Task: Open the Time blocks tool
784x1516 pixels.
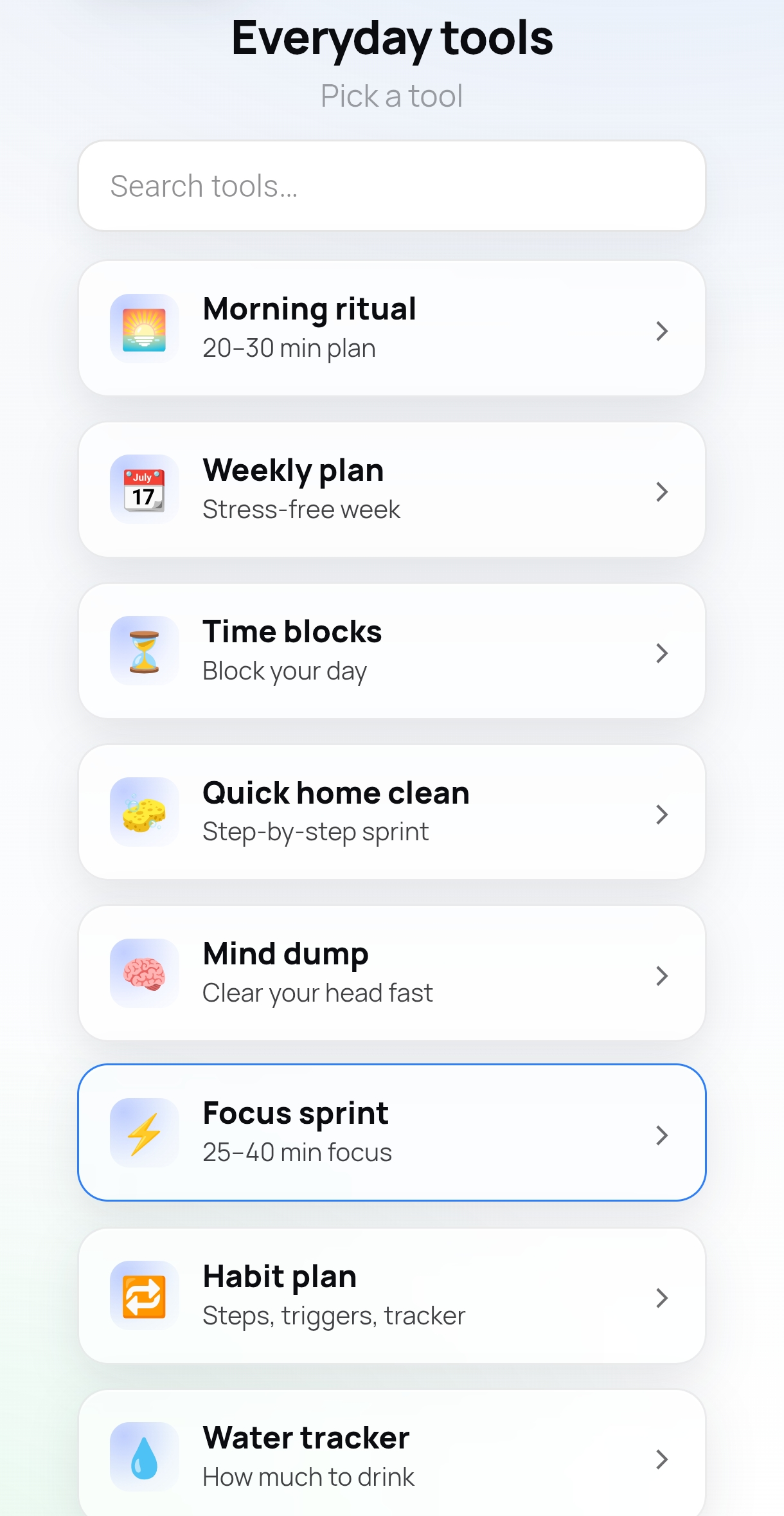Action: tap(392, 651)
